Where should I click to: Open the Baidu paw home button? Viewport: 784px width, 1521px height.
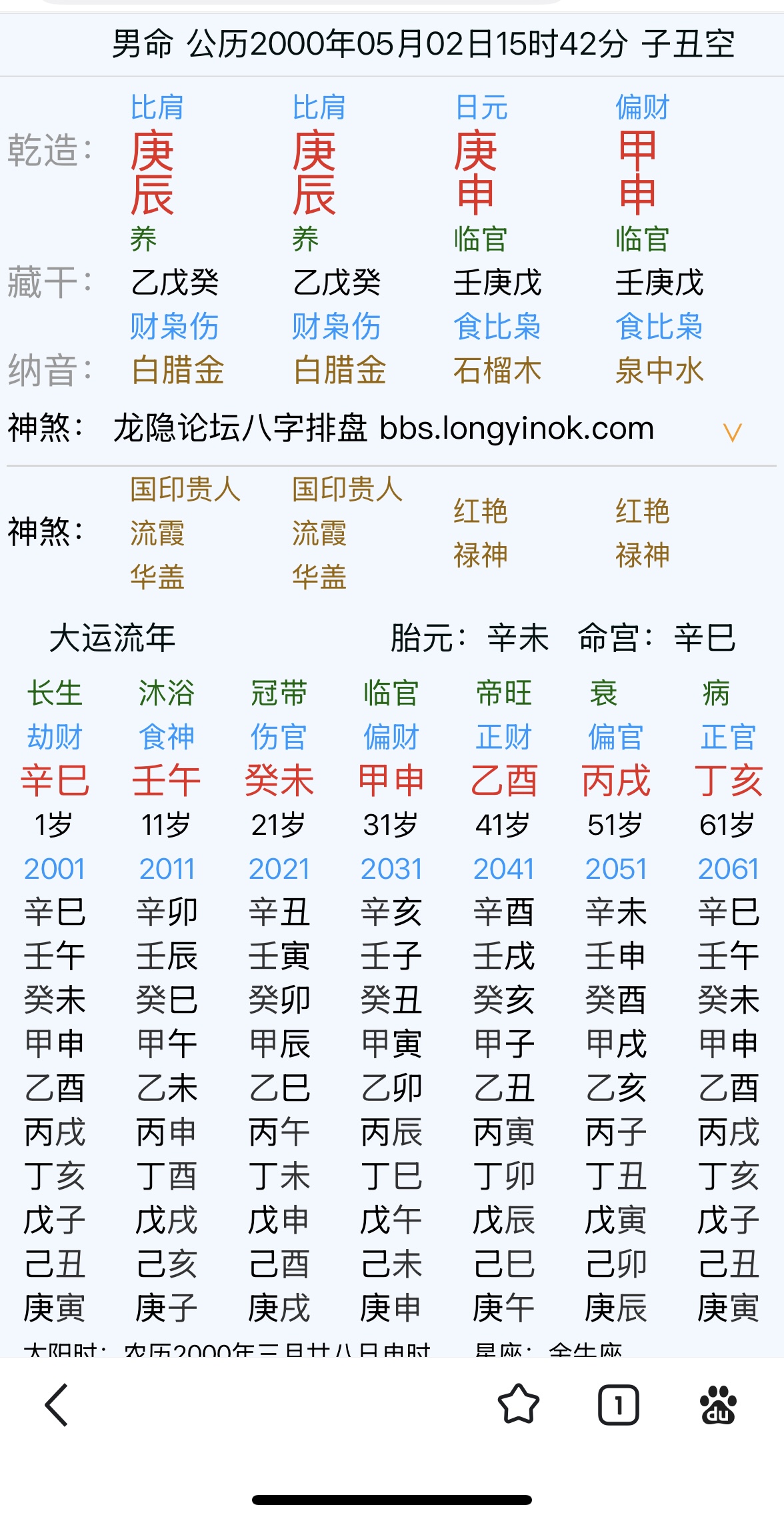[717, 1404]
